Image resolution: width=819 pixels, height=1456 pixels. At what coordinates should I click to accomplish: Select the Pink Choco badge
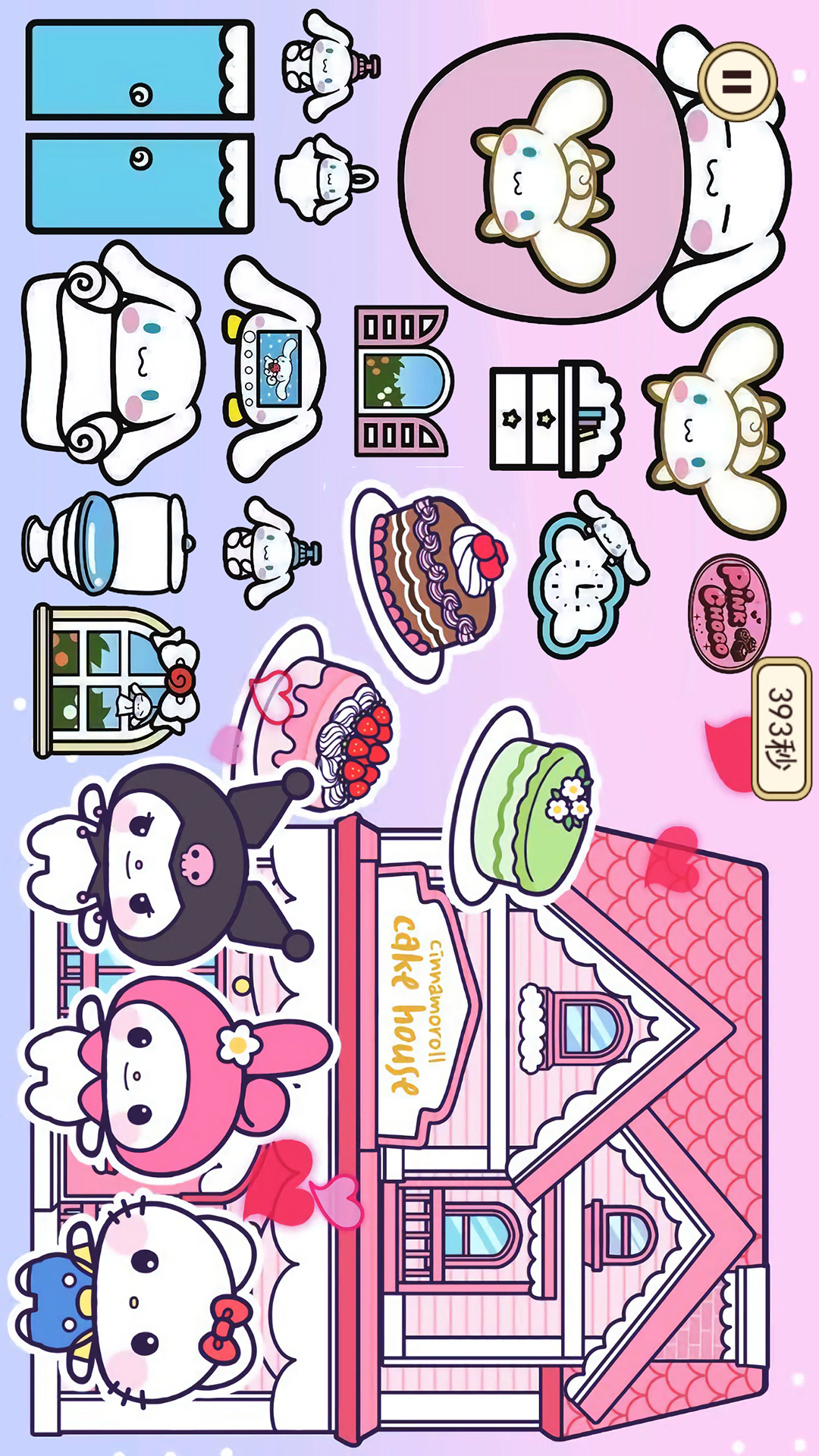click(x=728, y=613)
